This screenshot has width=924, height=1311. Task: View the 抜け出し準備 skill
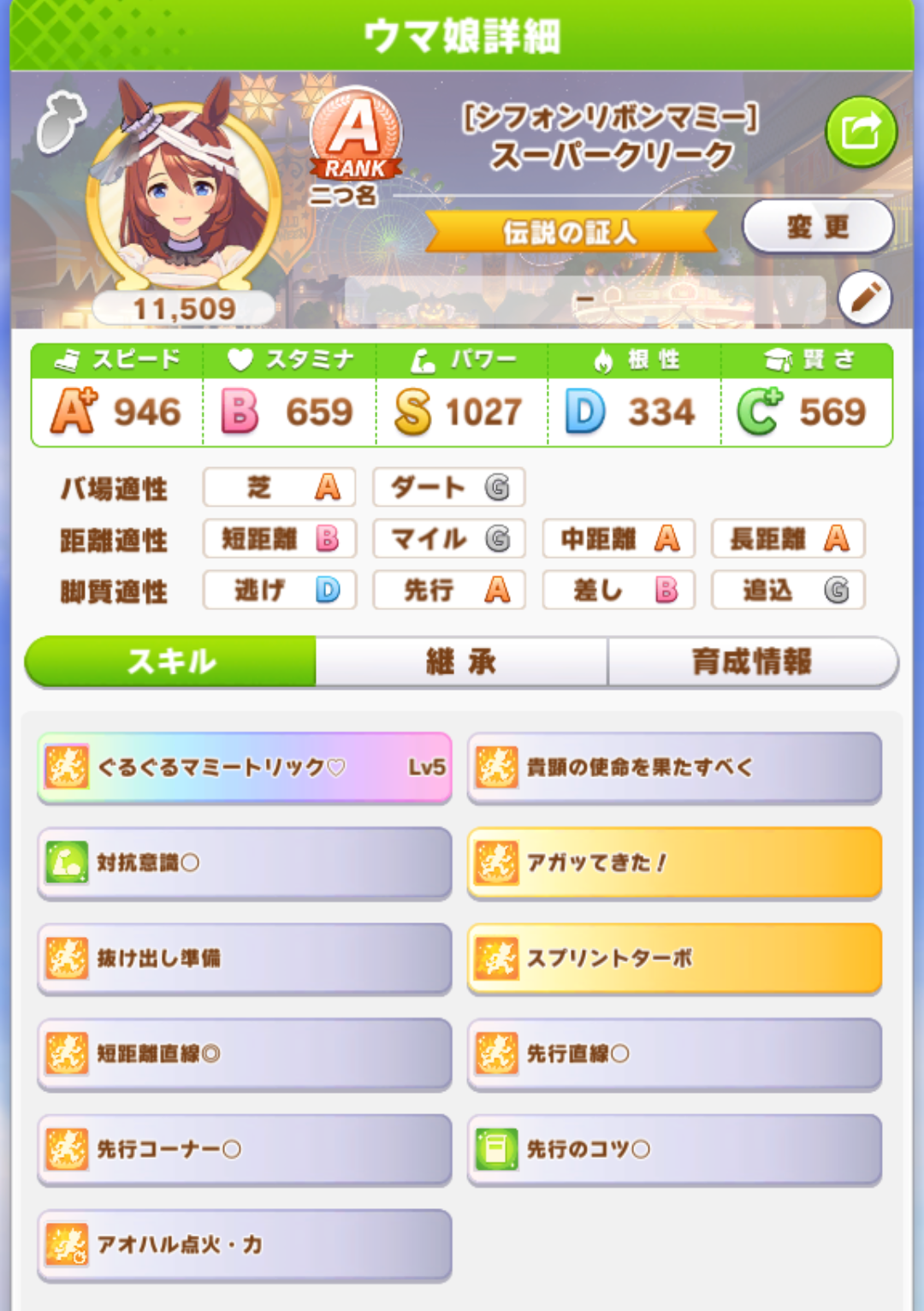[x=245, y=958]
